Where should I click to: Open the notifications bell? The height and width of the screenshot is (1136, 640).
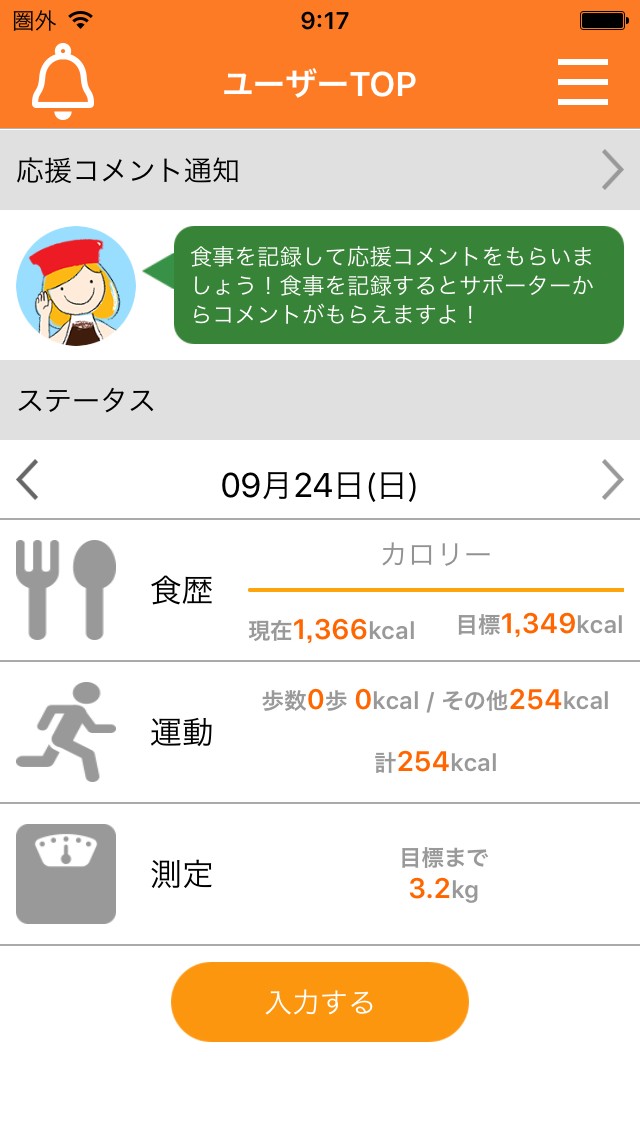(63, 80)
